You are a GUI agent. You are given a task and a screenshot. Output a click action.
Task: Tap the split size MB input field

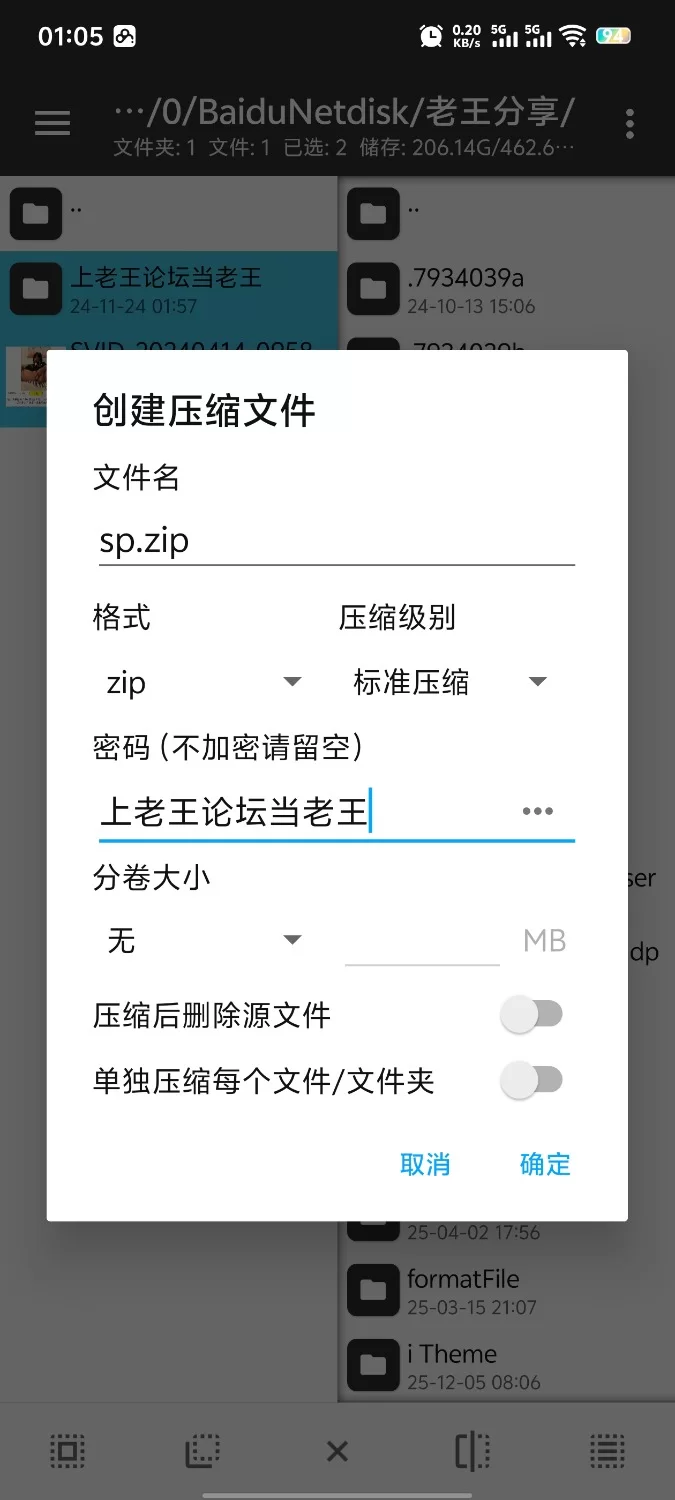coord(421,941)
